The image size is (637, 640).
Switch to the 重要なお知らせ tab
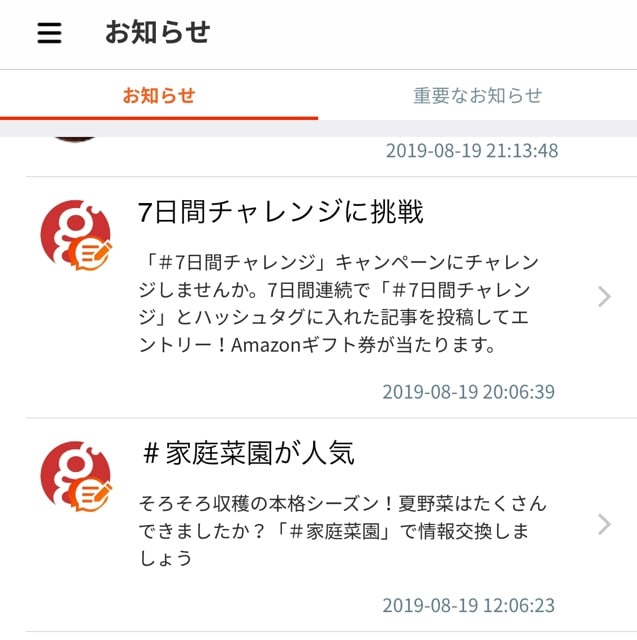pyautogui.click(x=477, y=96)
